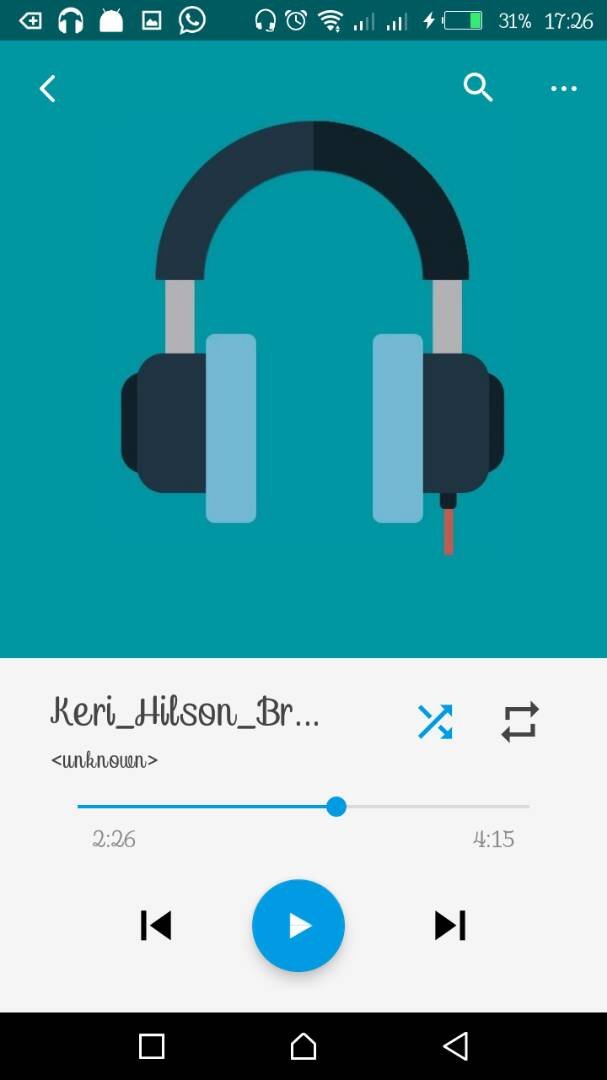
Task: Play the Keri Hilson track
Action: pyautogui.click(x=298, y=925)
